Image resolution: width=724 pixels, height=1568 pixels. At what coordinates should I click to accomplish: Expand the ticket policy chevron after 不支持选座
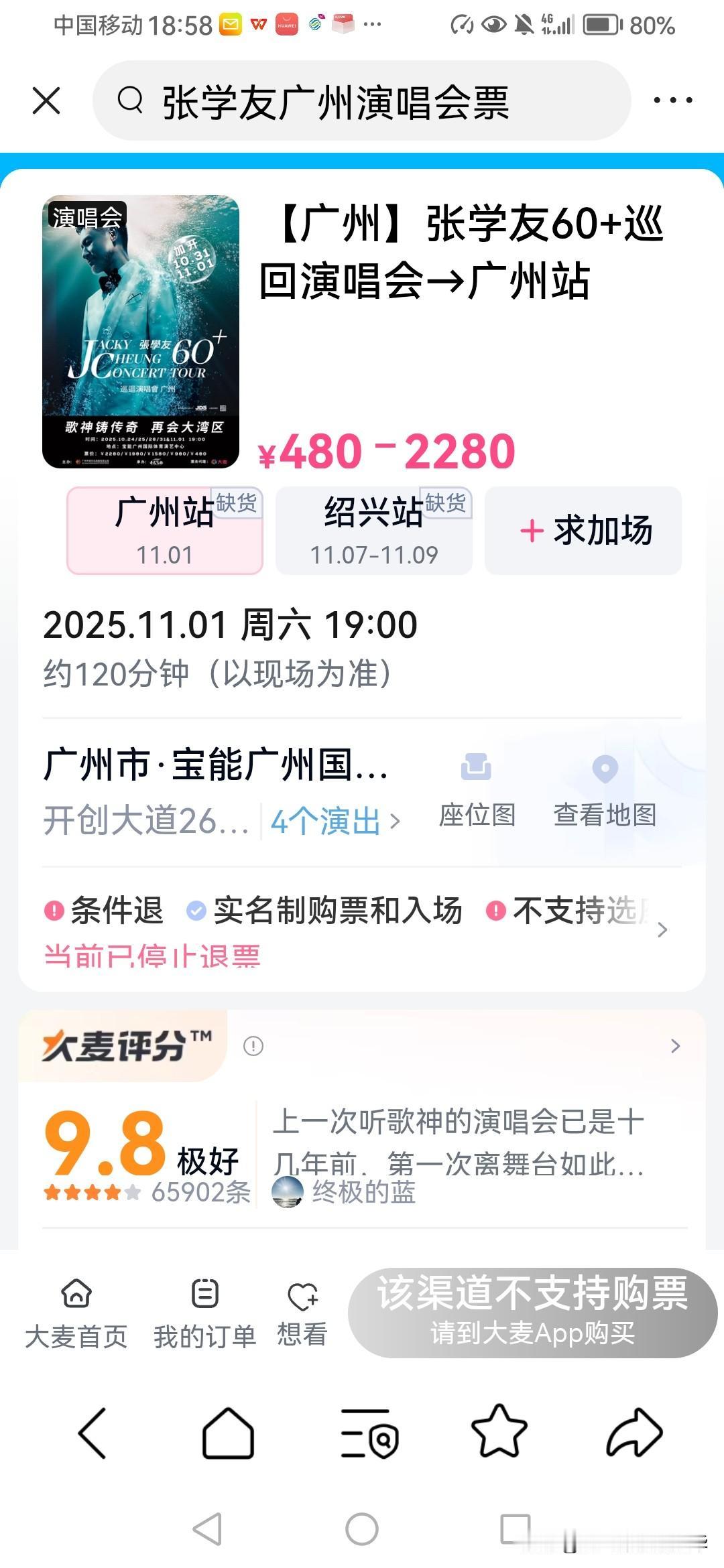point(662,930)
